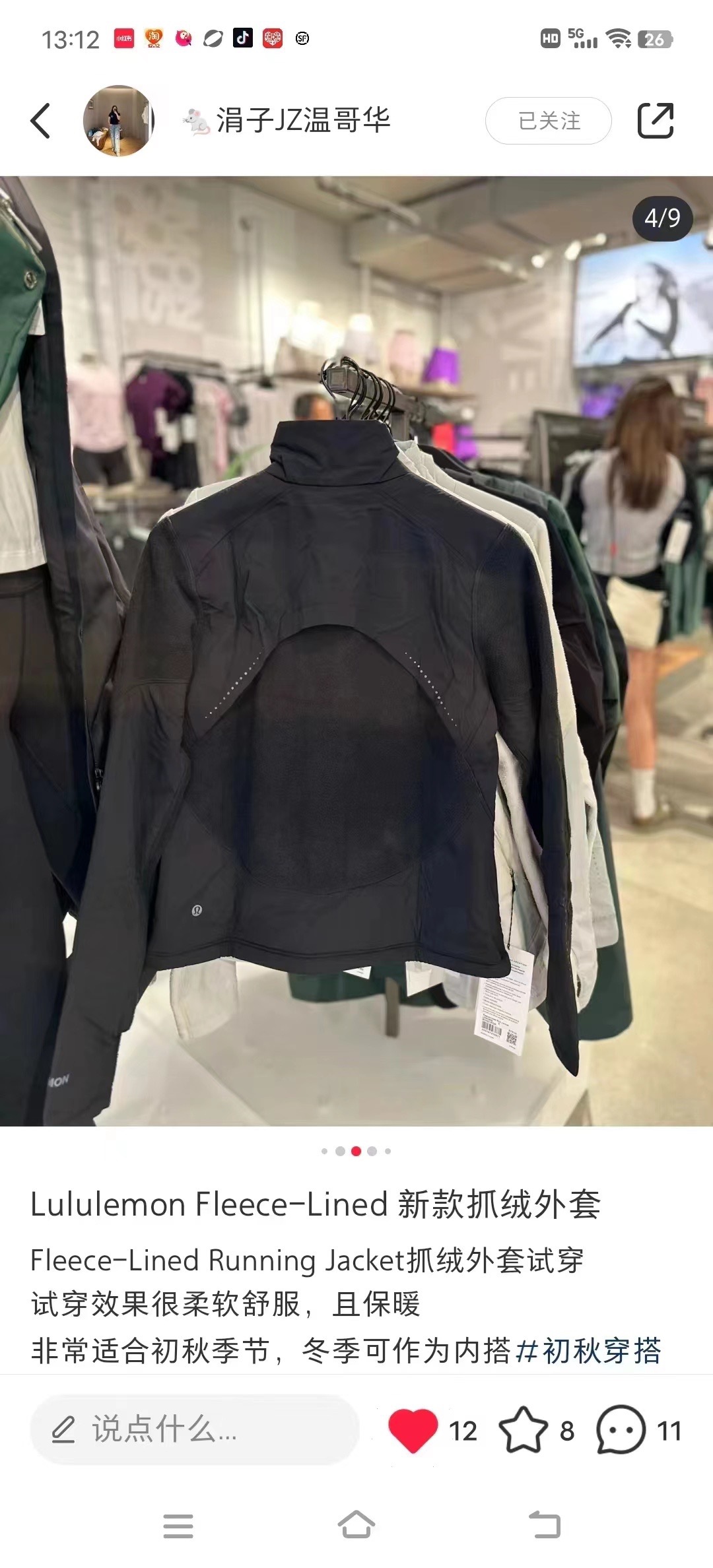
Task: Share this post via share icon
Action: (x=655, y=121)
